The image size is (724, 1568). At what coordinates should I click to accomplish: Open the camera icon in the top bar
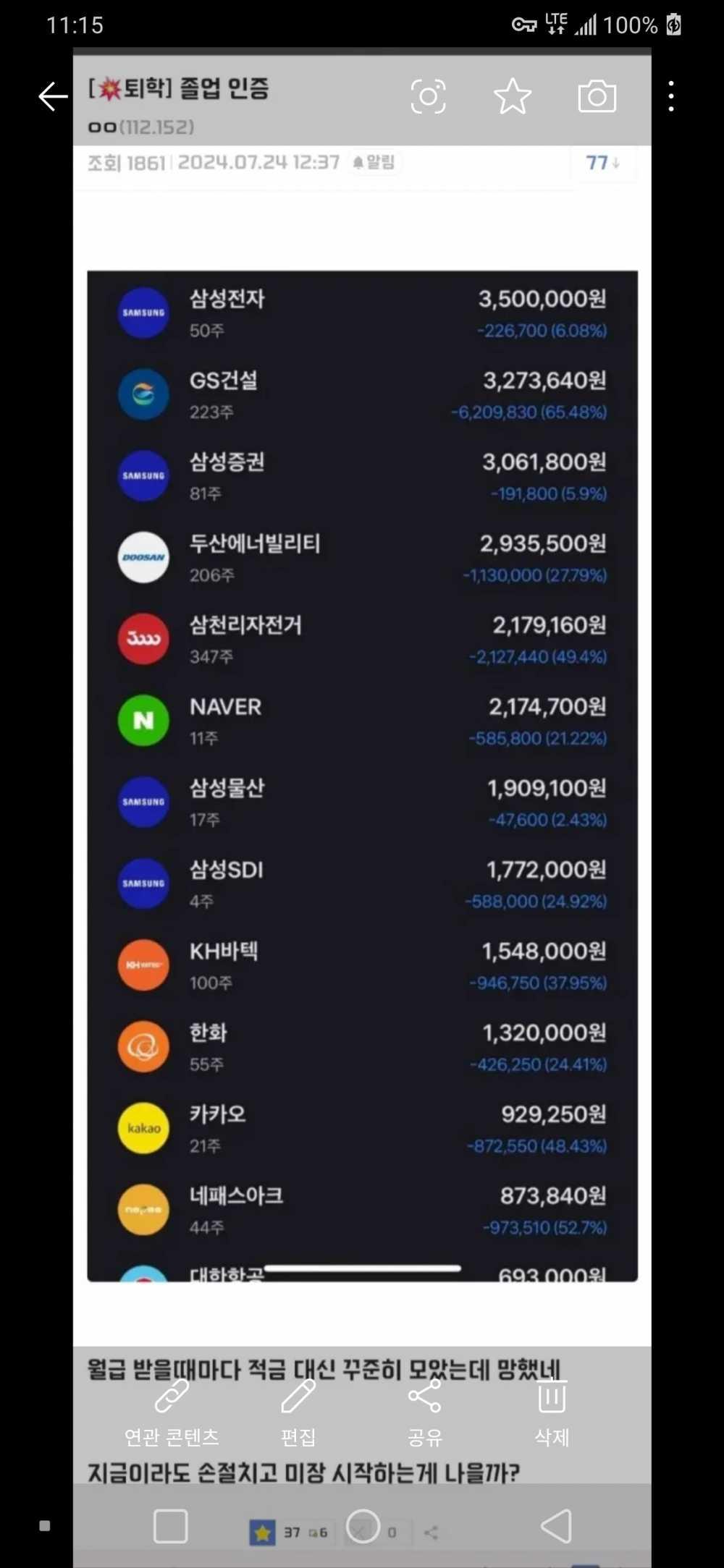(x=597, y=96)
